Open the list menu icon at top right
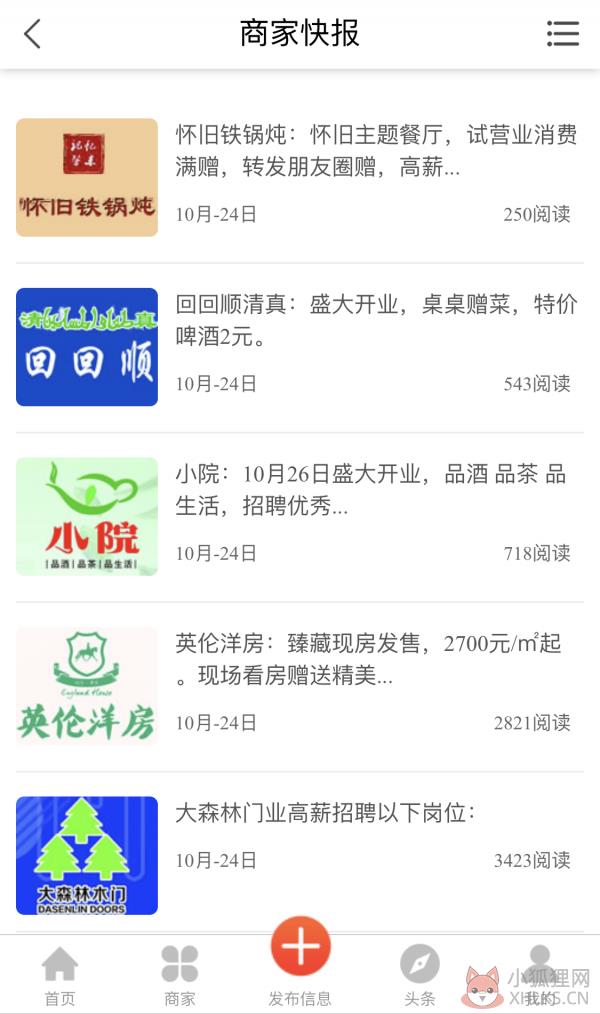The width and height of the screenshot is (600, 1014). click(x=562, y=34)
